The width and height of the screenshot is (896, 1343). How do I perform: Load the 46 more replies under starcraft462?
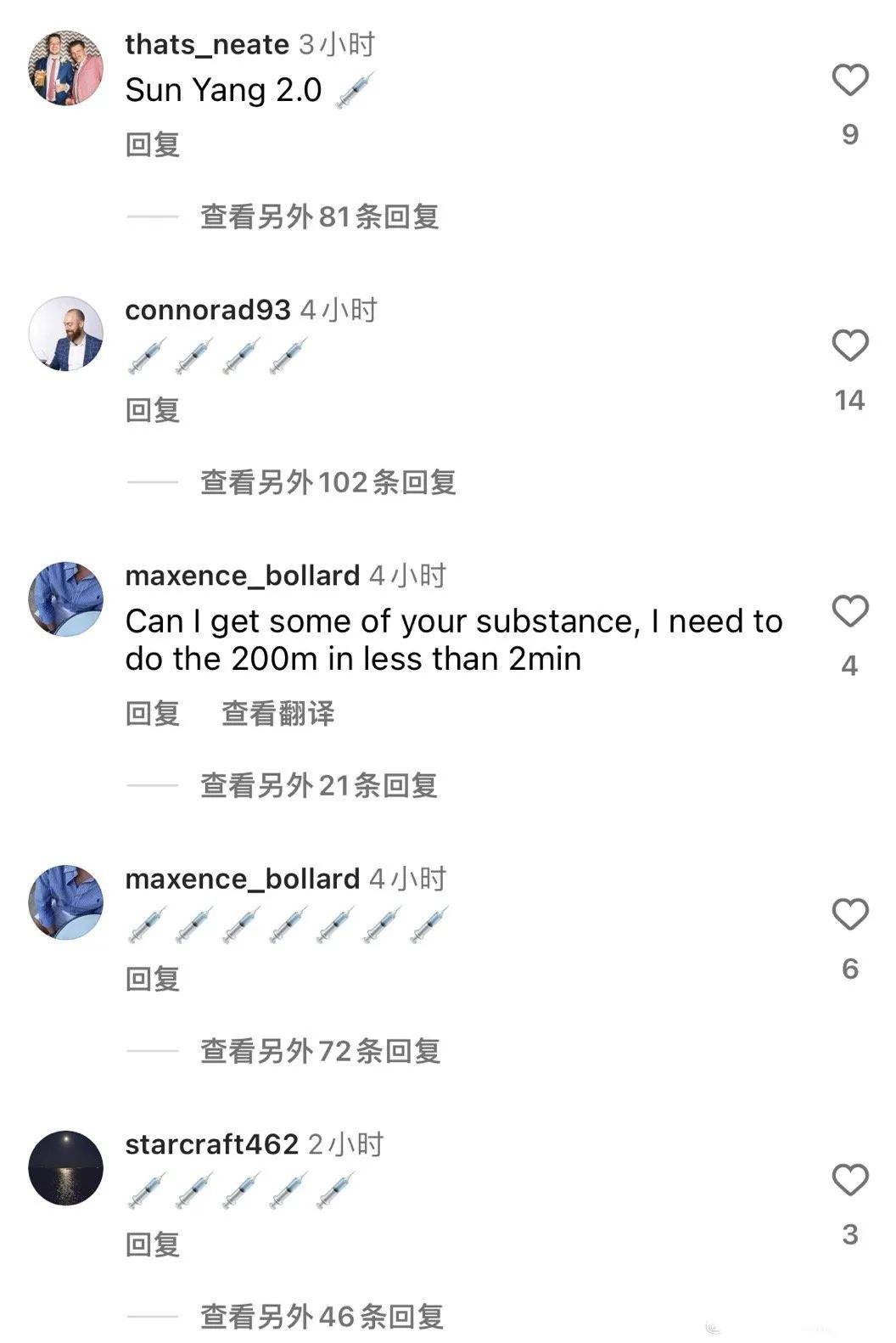point(322,1318)
